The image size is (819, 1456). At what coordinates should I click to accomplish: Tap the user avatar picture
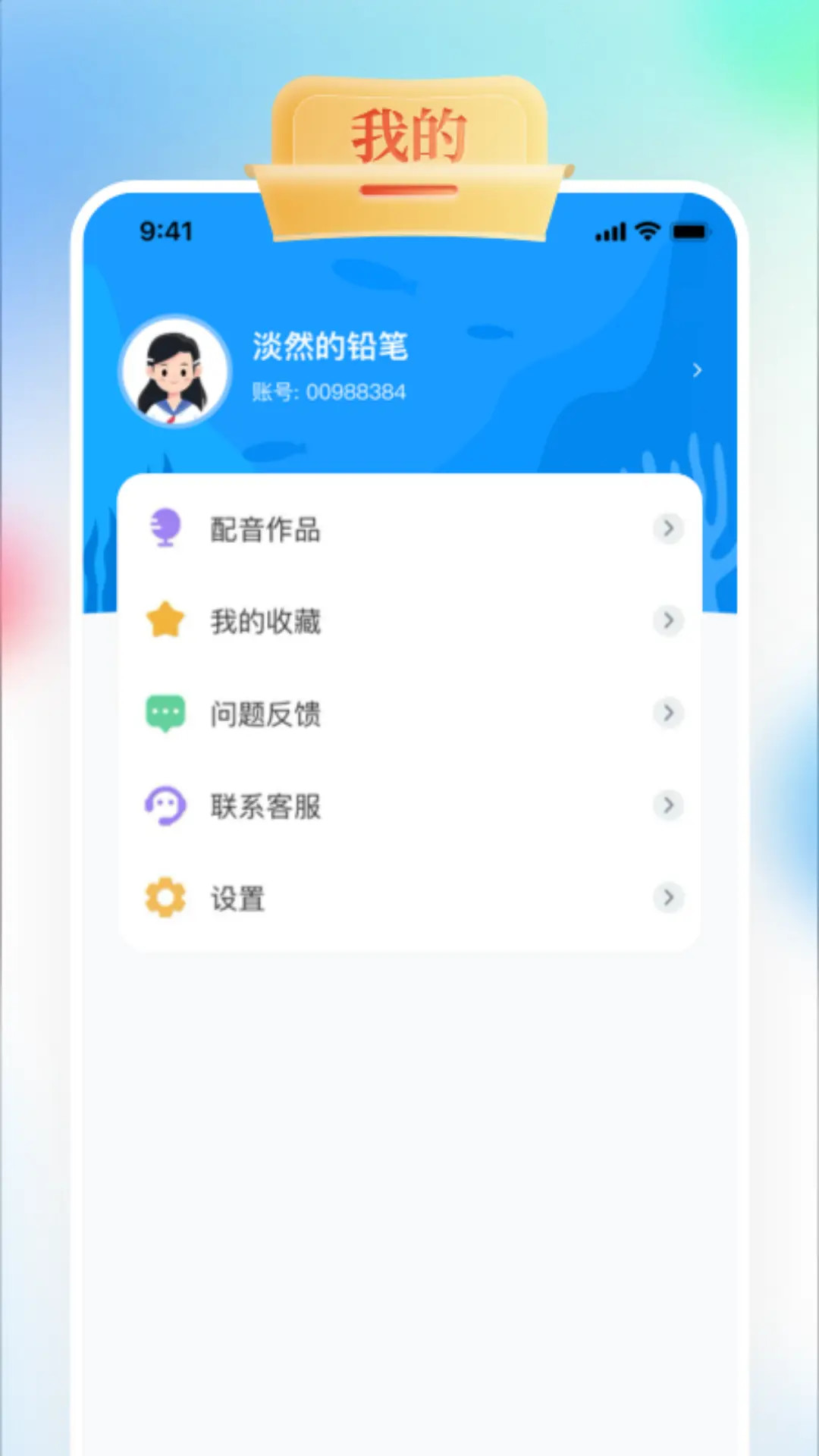pyautogui.click(x=174, y=369)
